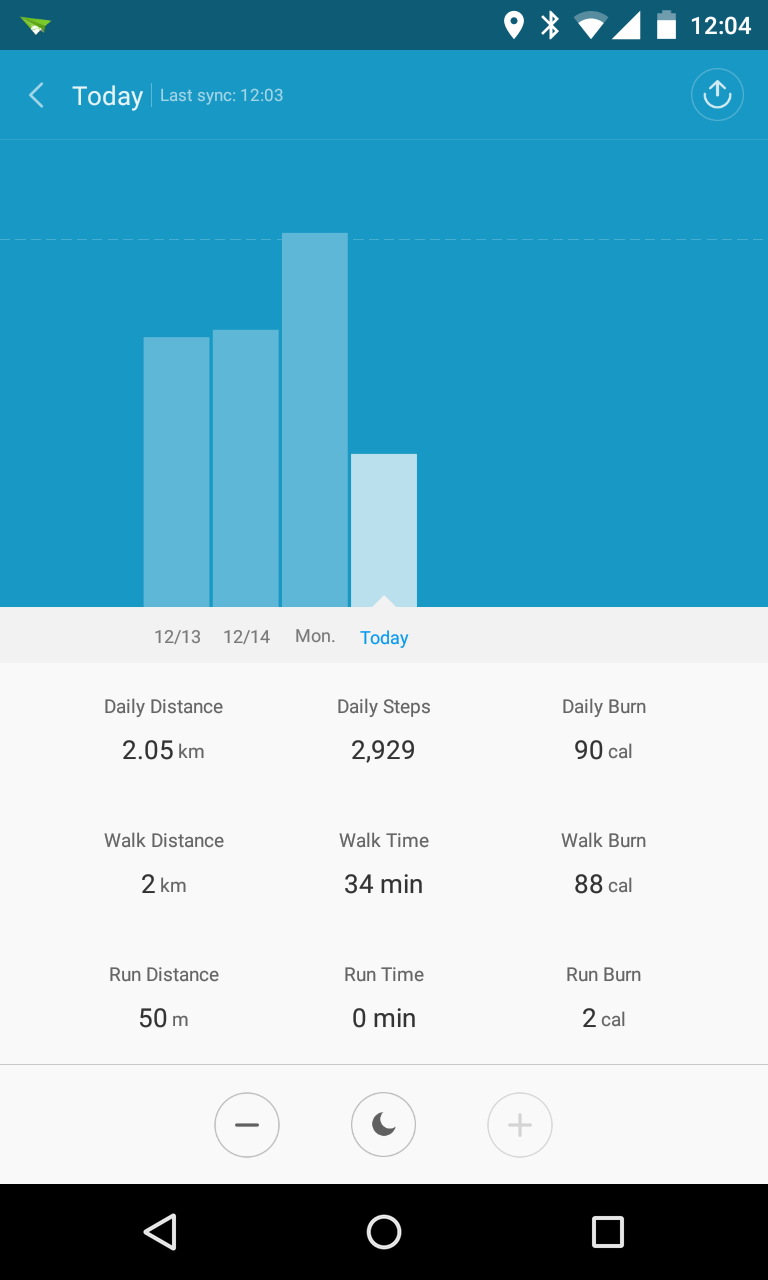Open the share icon in the top bar

[x=717, y=95]
